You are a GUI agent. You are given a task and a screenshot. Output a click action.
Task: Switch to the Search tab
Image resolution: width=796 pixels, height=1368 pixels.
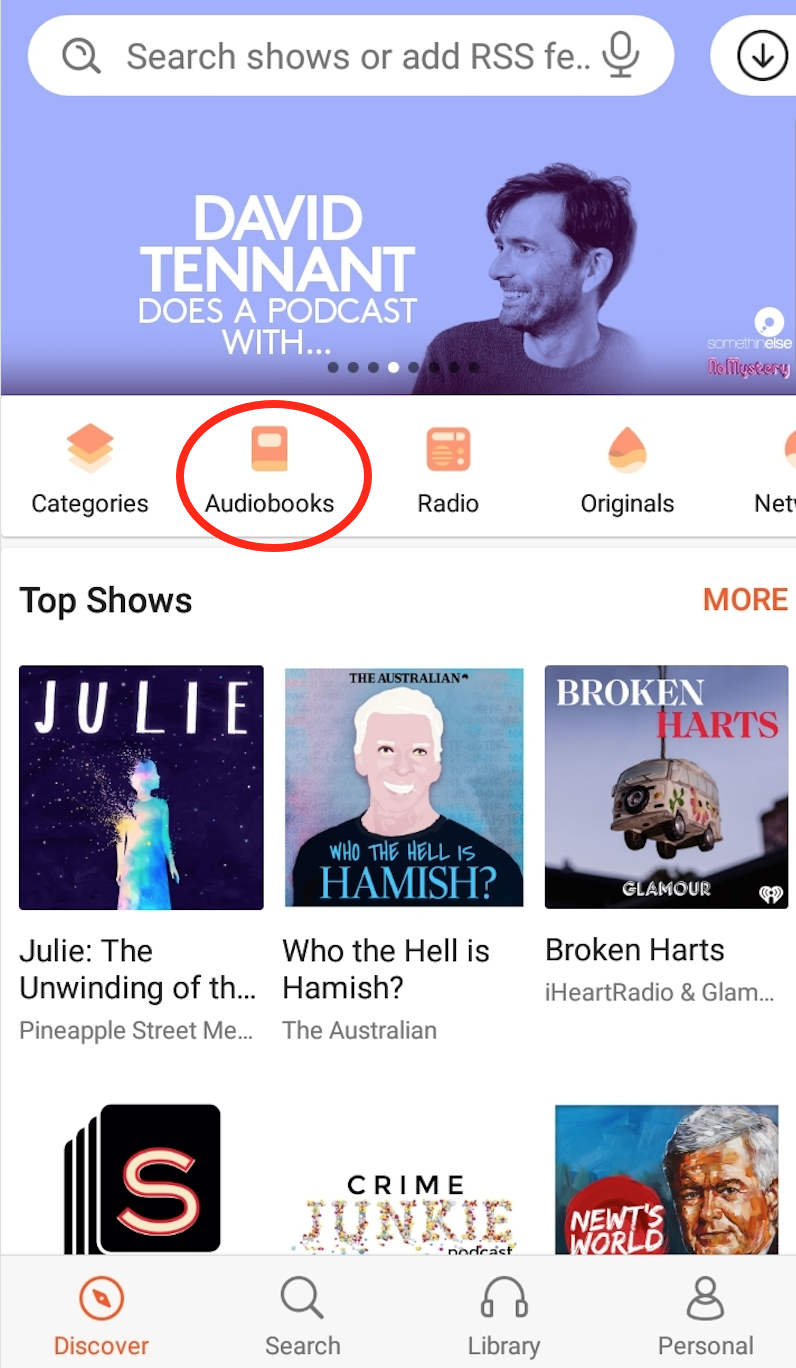click(x=302, y=1316)
